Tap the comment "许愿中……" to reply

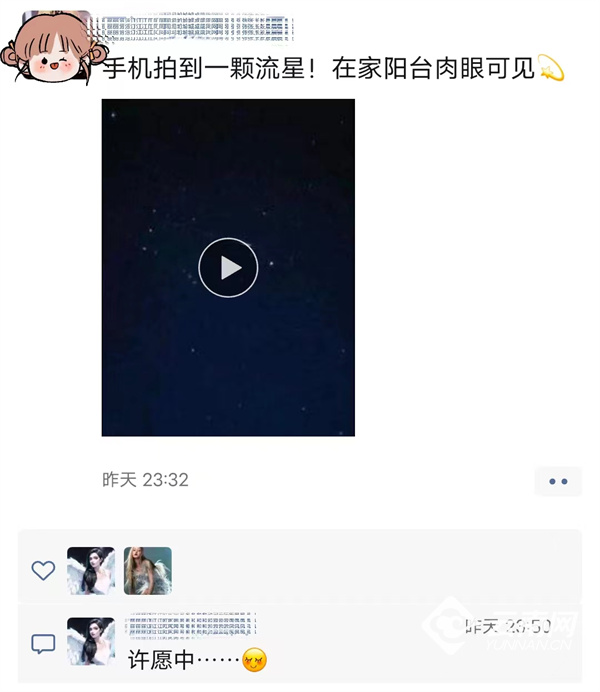(178, 660)
